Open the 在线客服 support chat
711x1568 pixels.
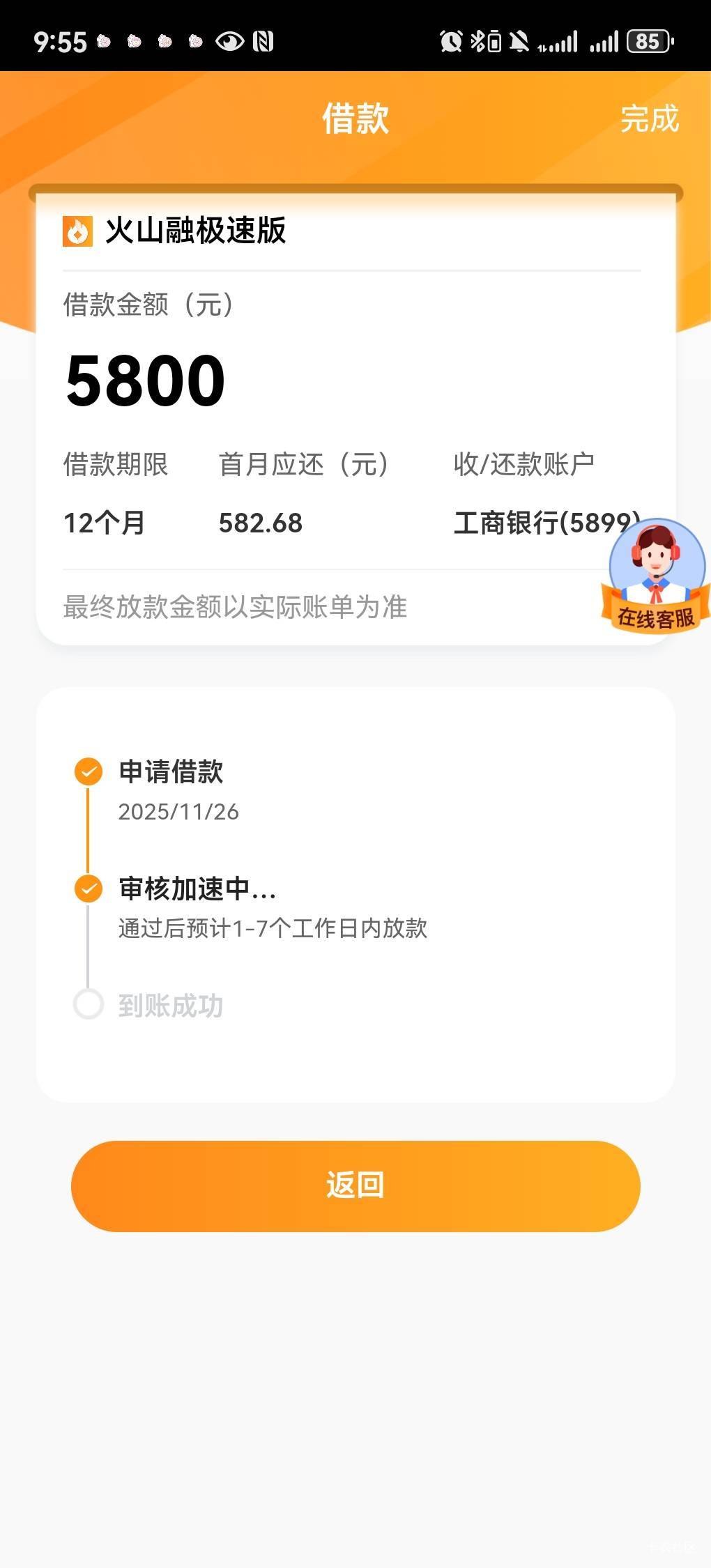pos(656,577)
